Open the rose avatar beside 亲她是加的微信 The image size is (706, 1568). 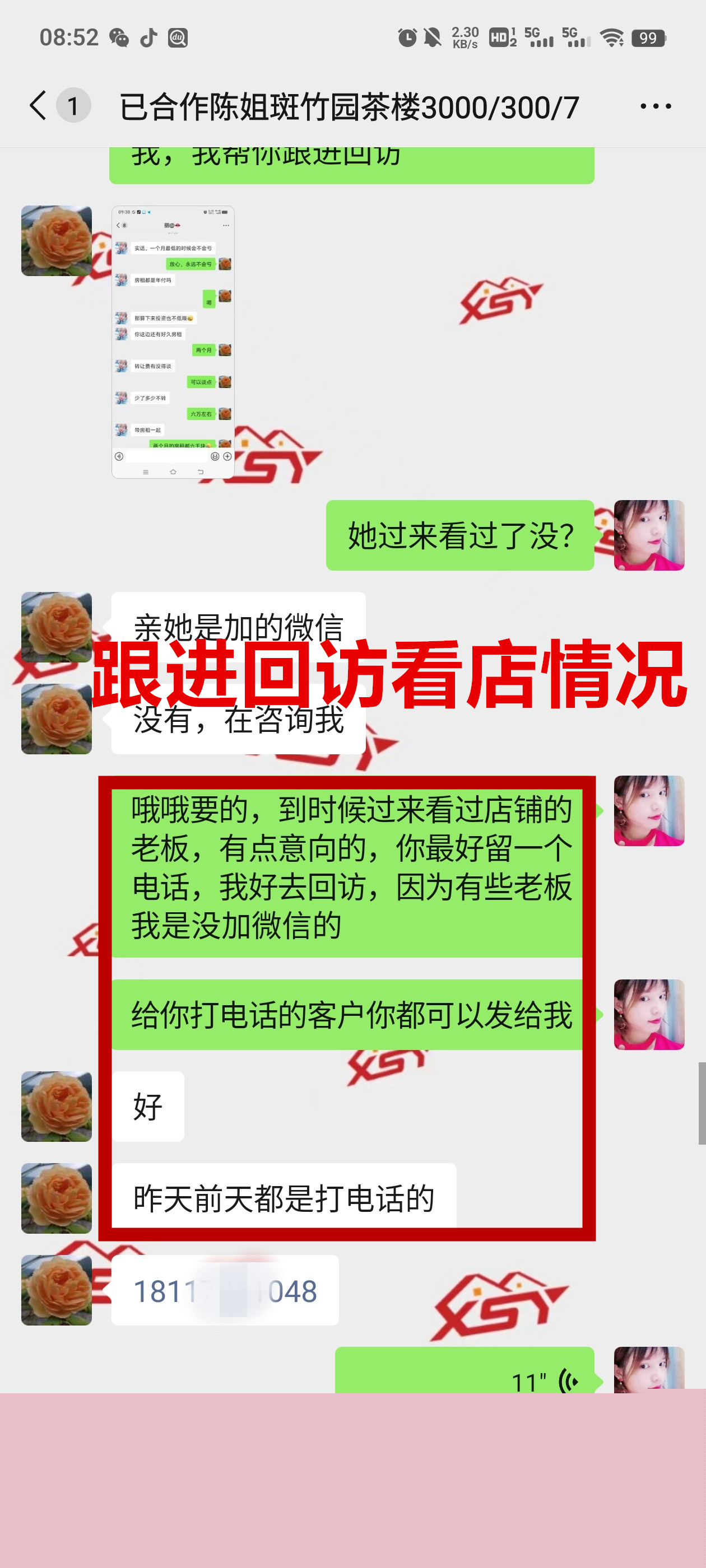(x=56, y=627)
